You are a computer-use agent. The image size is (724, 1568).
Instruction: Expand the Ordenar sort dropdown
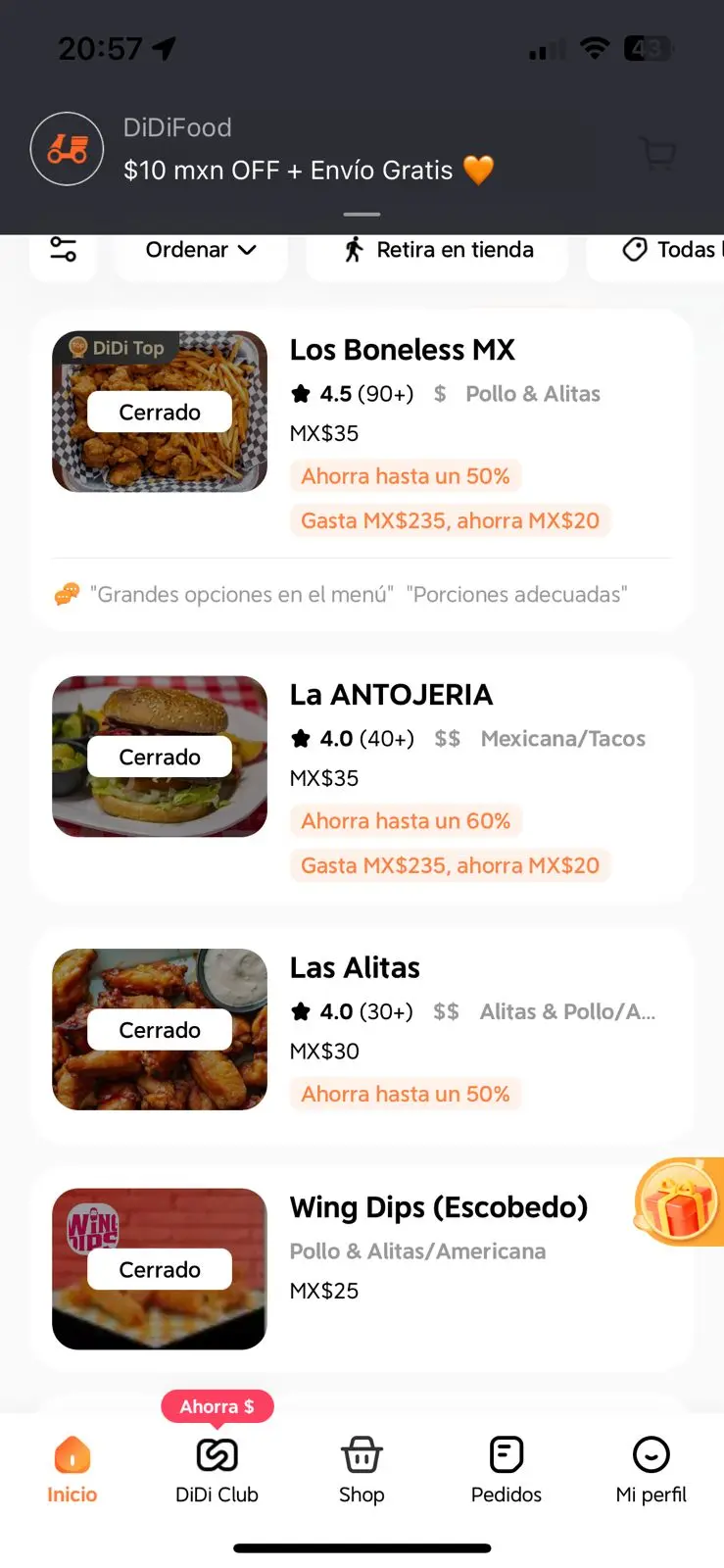201,251
